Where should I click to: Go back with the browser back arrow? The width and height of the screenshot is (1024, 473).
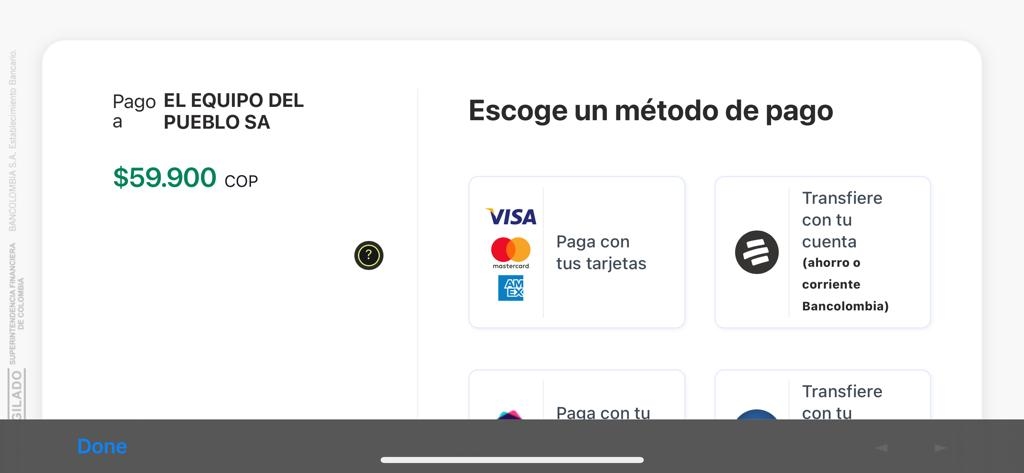tap(881, 448)
